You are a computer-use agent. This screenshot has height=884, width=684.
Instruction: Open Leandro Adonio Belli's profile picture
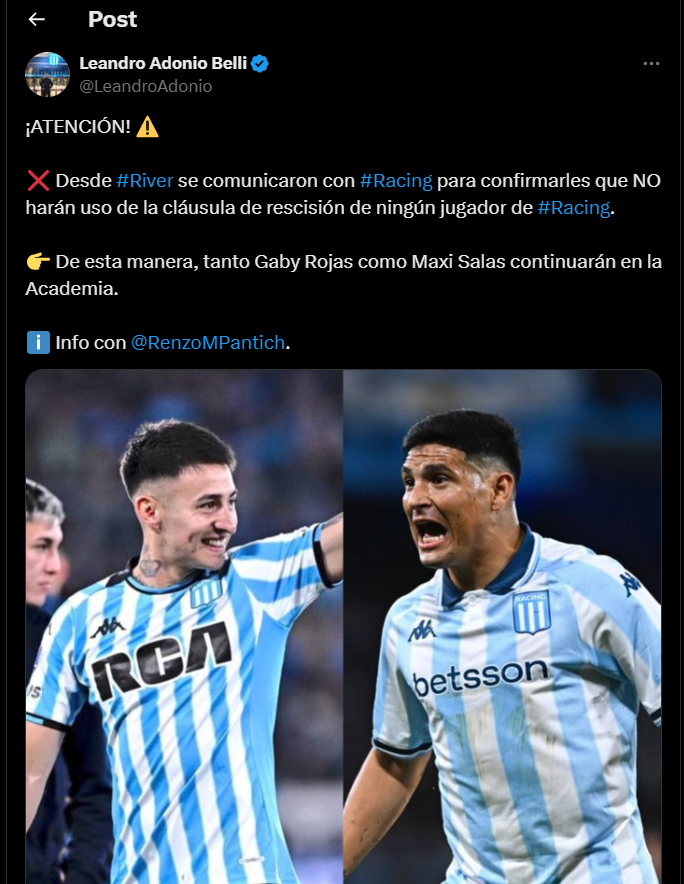point(47,74)
